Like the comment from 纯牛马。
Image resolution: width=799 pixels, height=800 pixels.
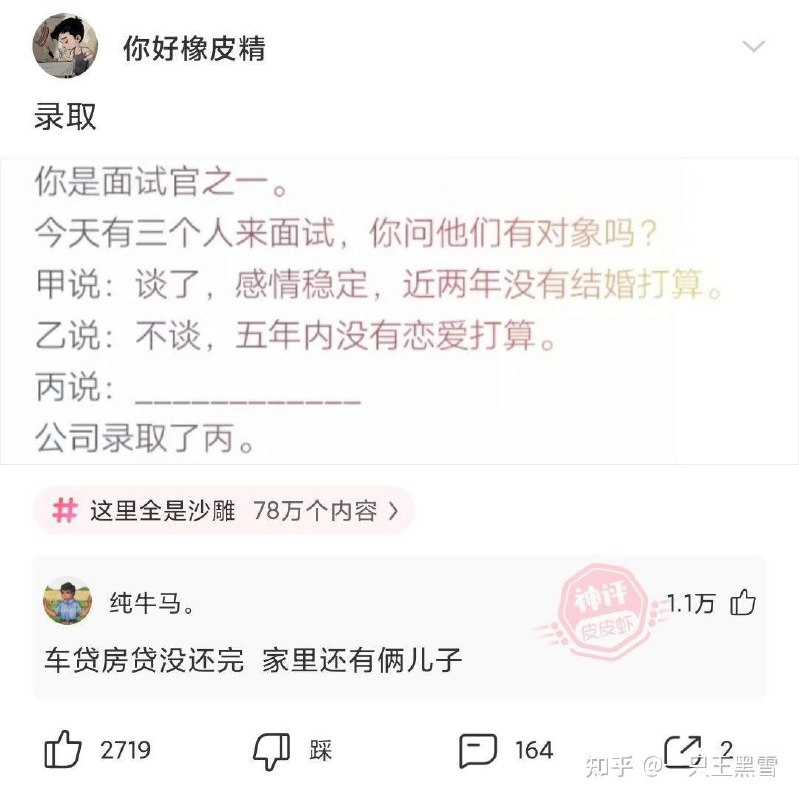(x=743, y=603)
